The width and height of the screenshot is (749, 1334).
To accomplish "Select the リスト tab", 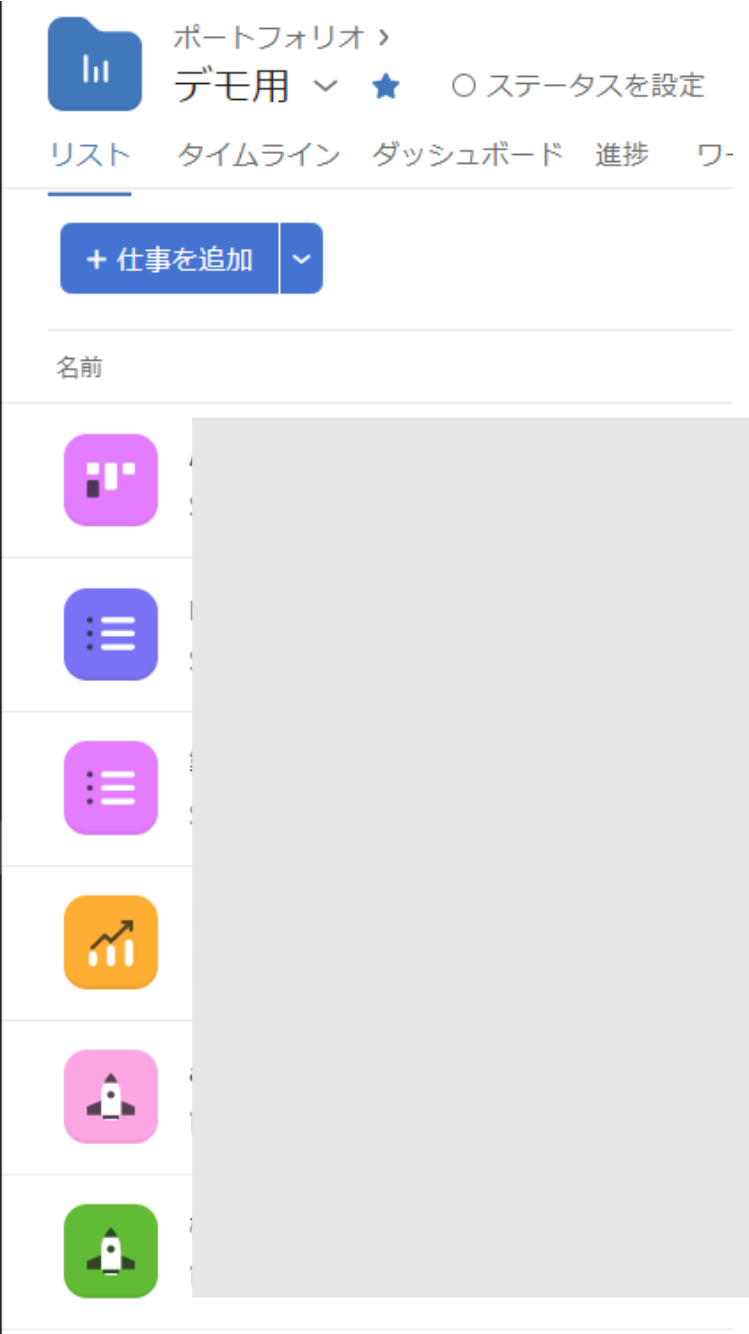I will [90, 155].
